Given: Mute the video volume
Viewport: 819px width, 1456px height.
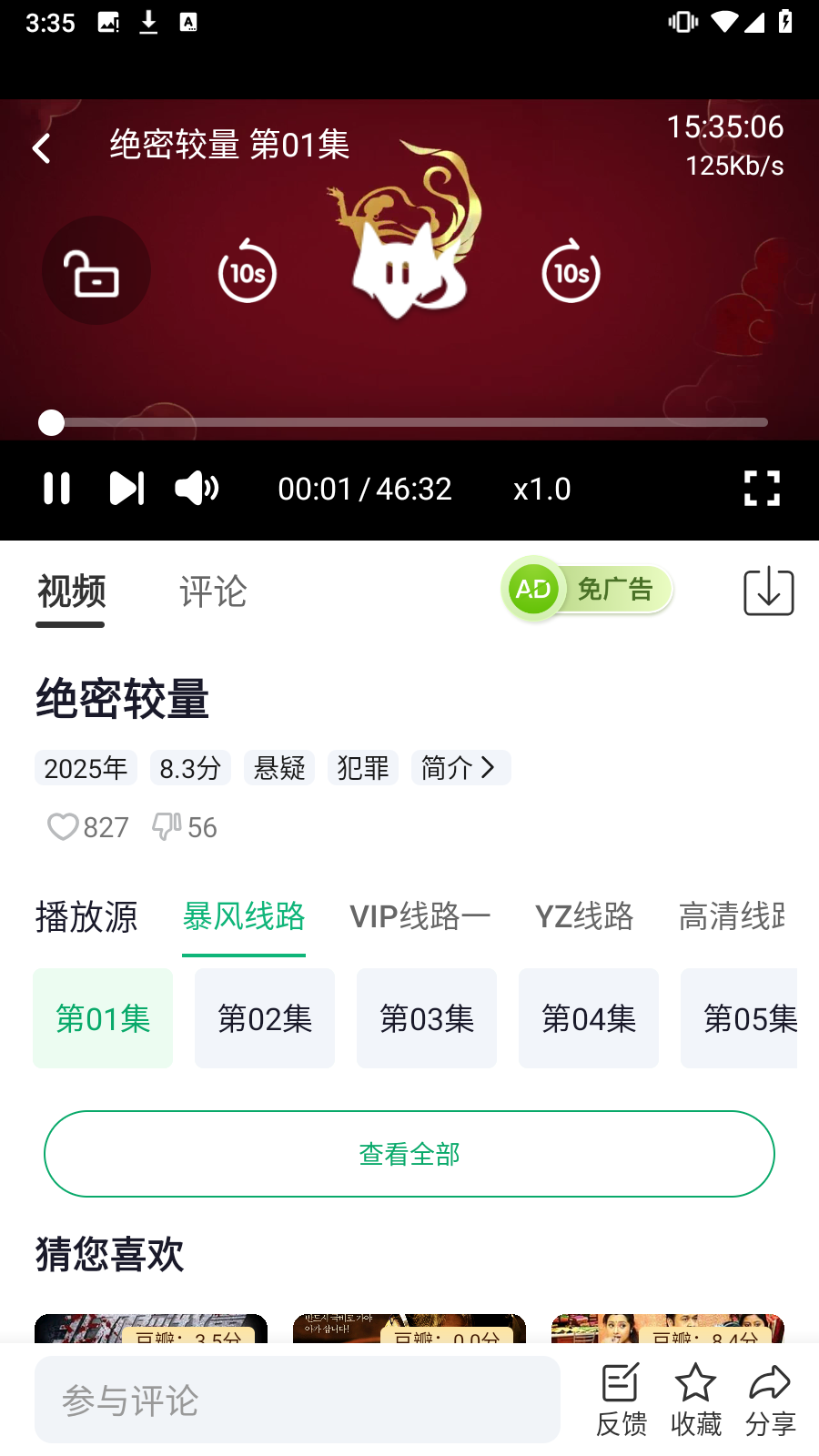Looking at the screenshot, I should click(x=197, y=489).
